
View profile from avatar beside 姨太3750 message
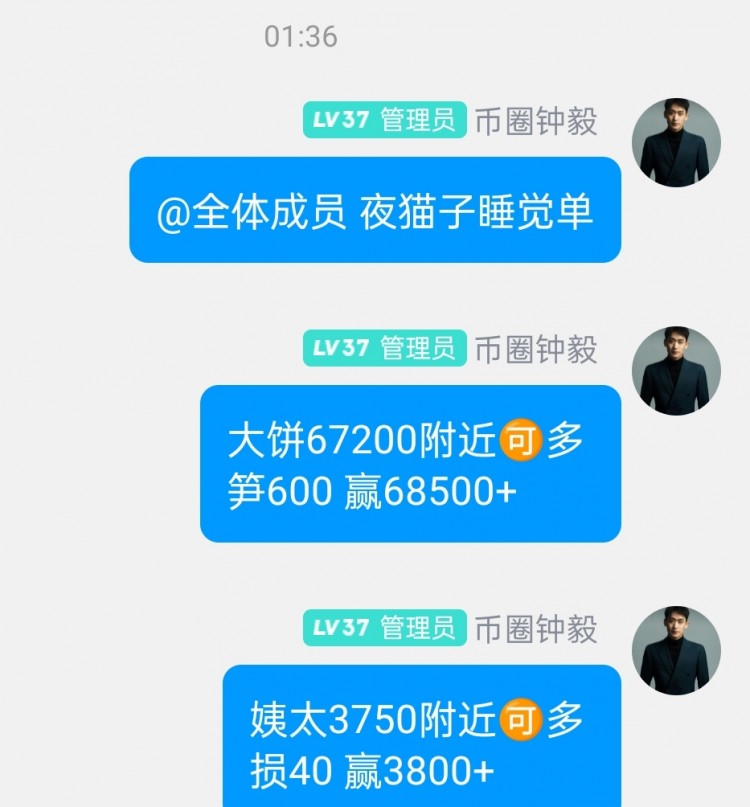(x=676, y=650)
